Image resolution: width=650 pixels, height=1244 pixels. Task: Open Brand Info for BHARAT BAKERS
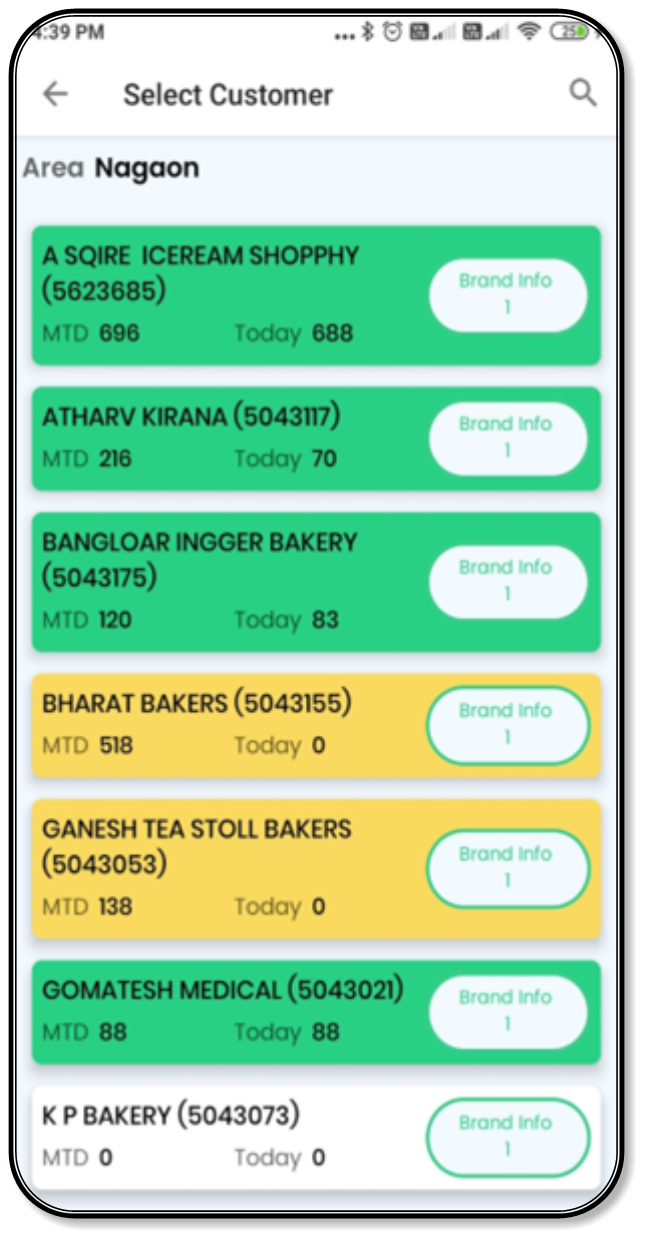[x=507, y=724]
